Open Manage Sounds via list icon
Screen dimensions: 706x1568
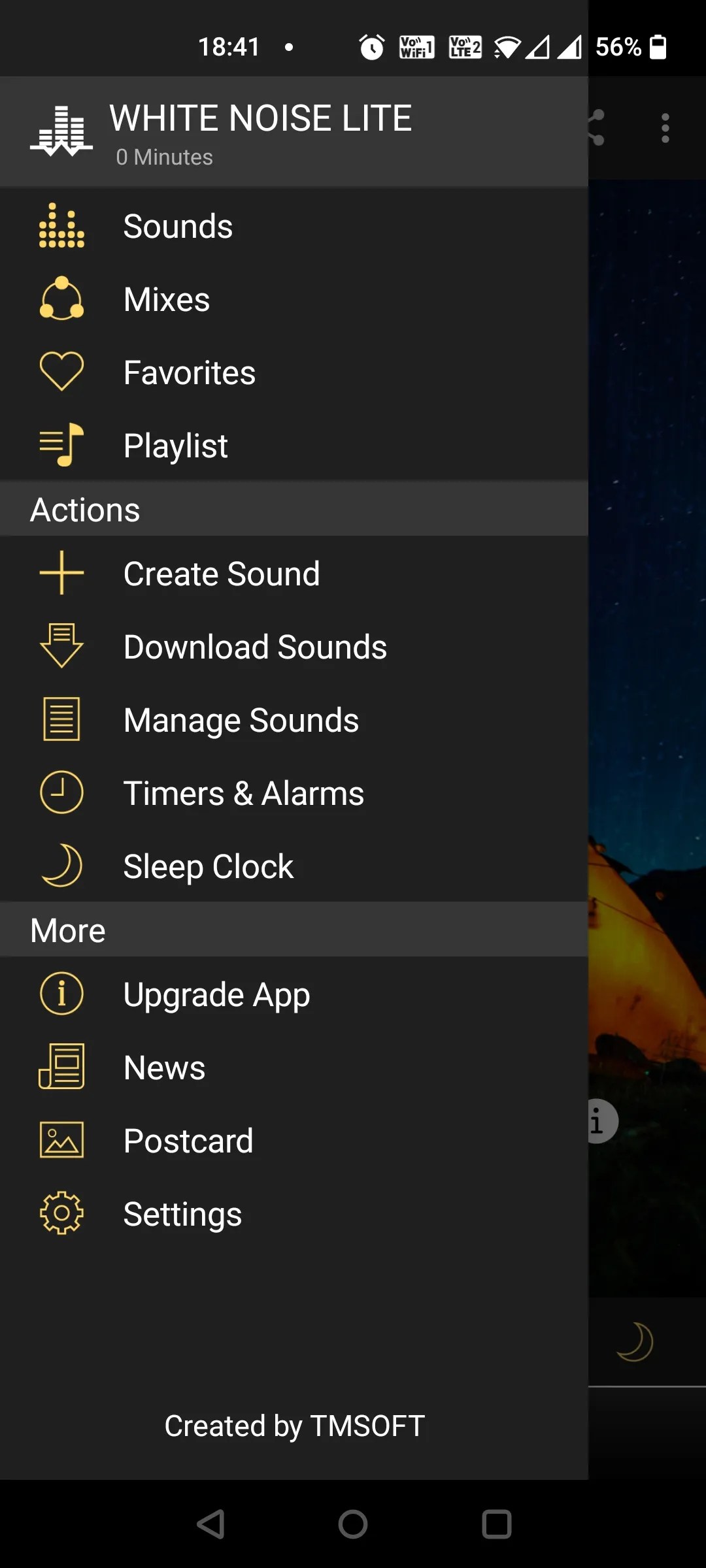click(x=61, y=719)
